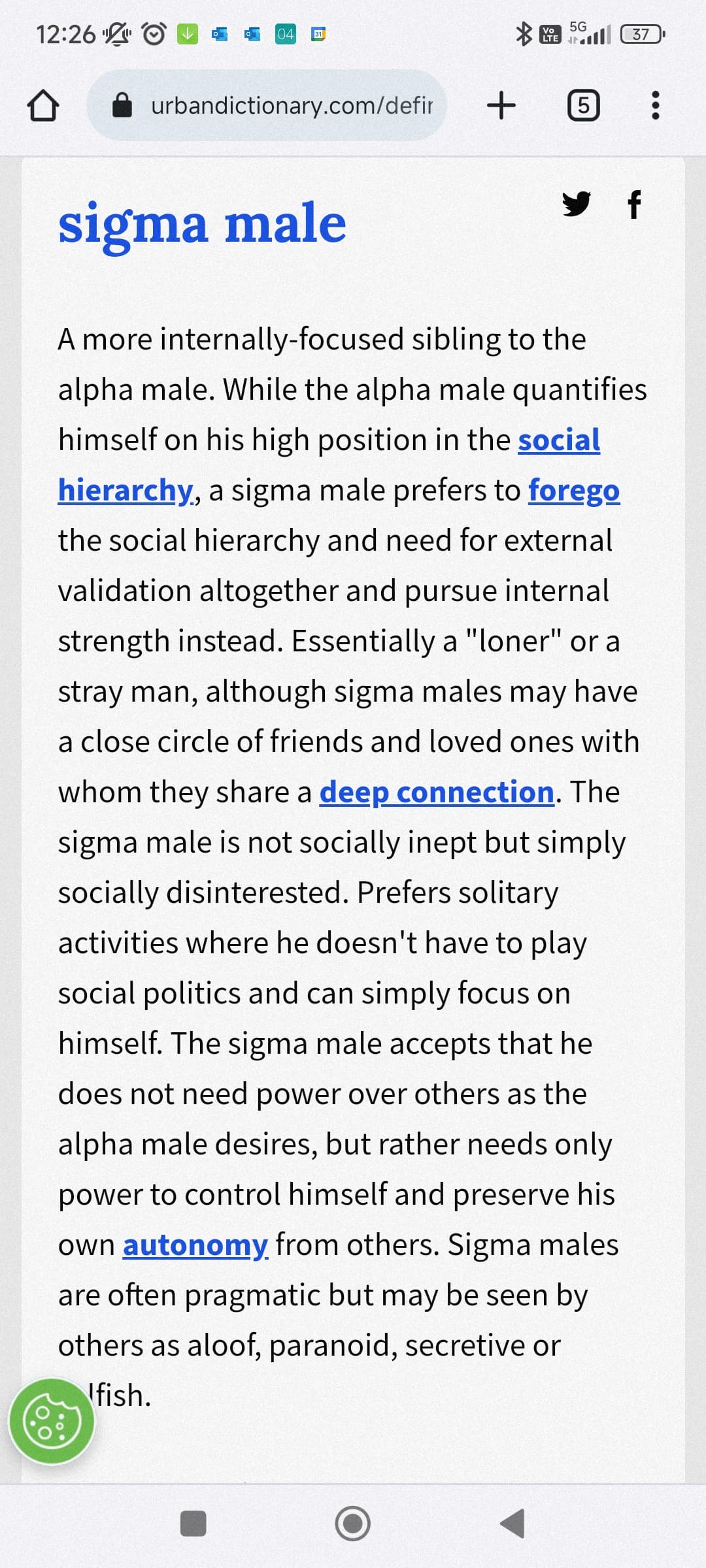This screenshot has height=1568, width=706.
Task: Open the green cookie settings button
Action: [x=52, y=1420]
